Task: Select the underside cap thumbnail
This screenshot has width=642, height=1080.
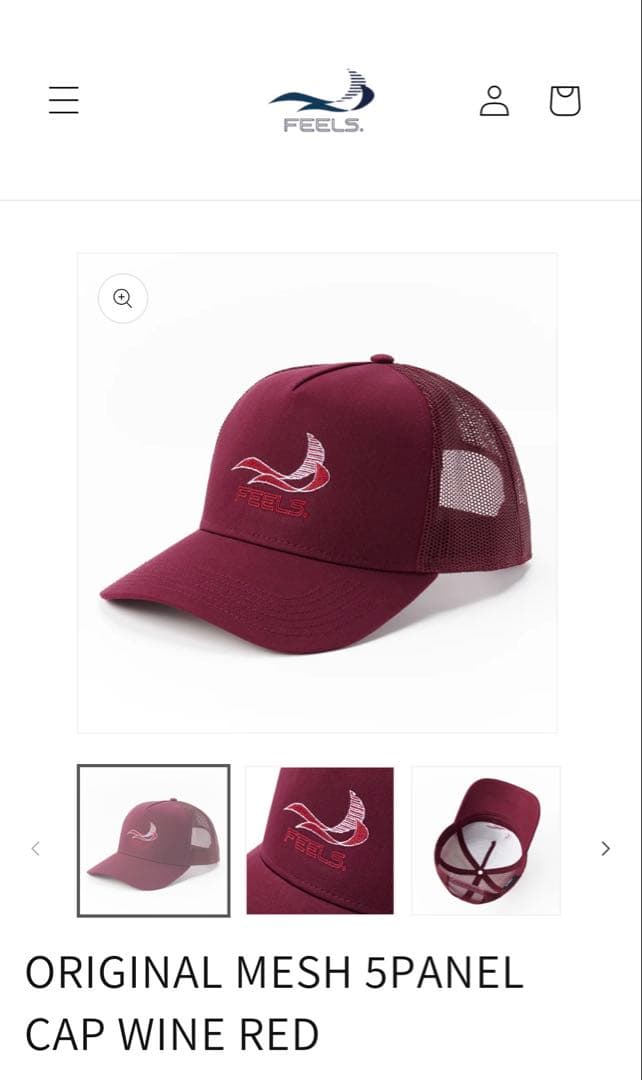Action: 486,840
